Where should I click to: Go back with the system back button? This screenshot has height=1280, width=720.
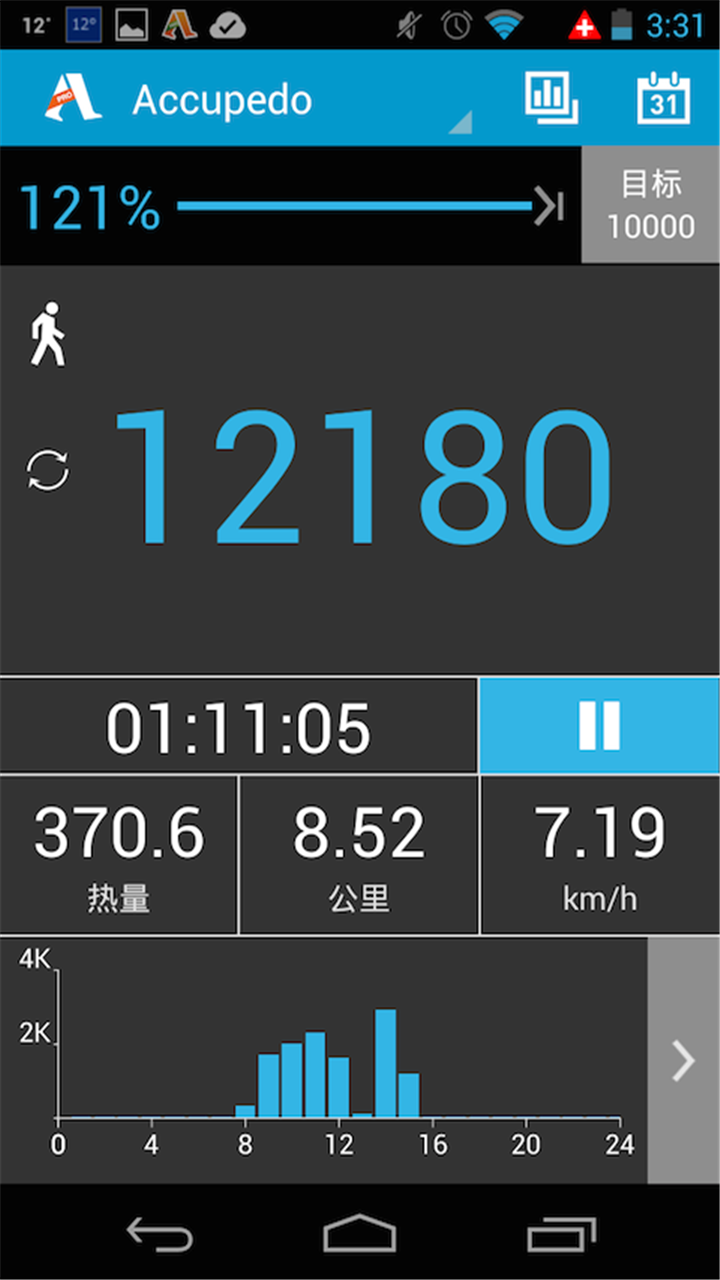point(160,1234)
